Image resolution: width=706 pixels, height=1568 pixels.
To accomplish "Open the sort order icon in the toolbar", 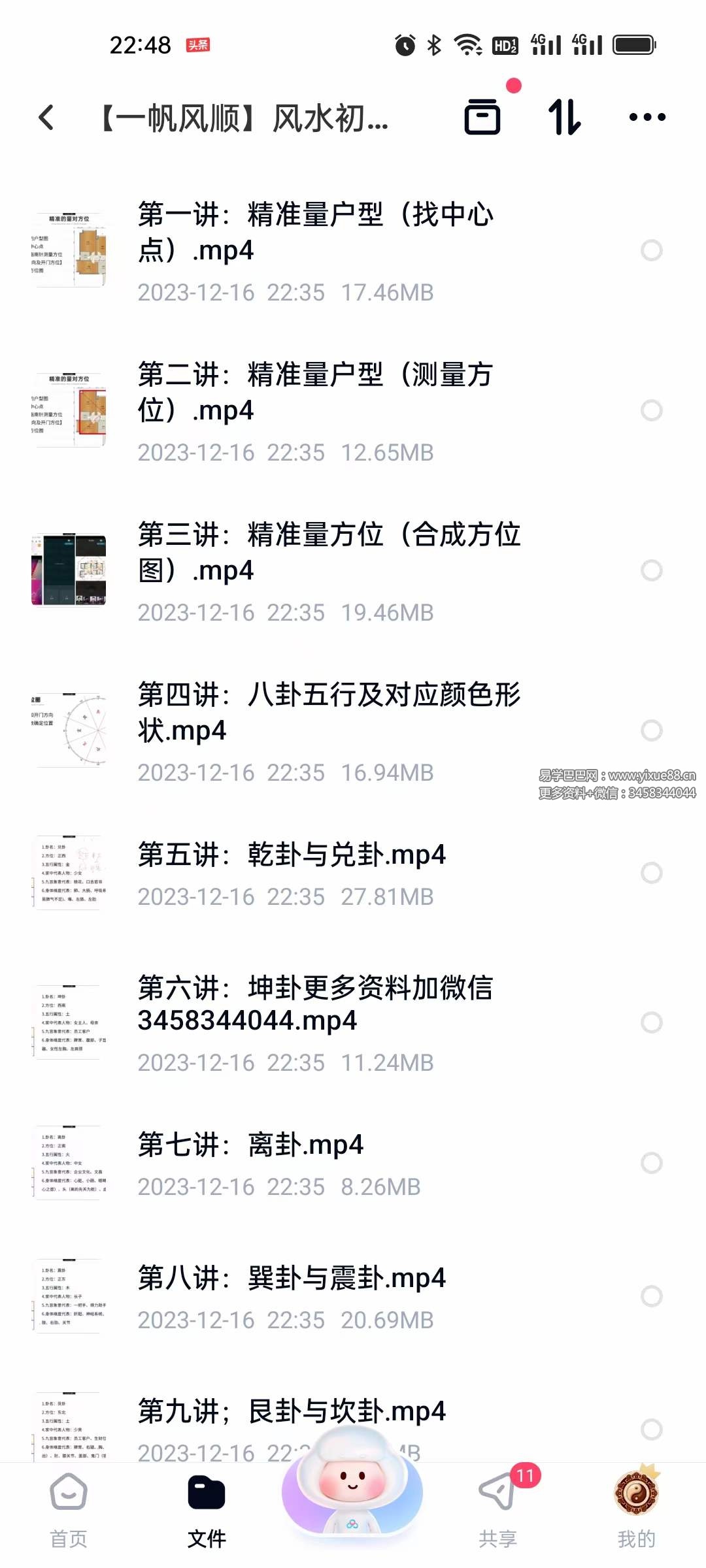I will point(564,118).
